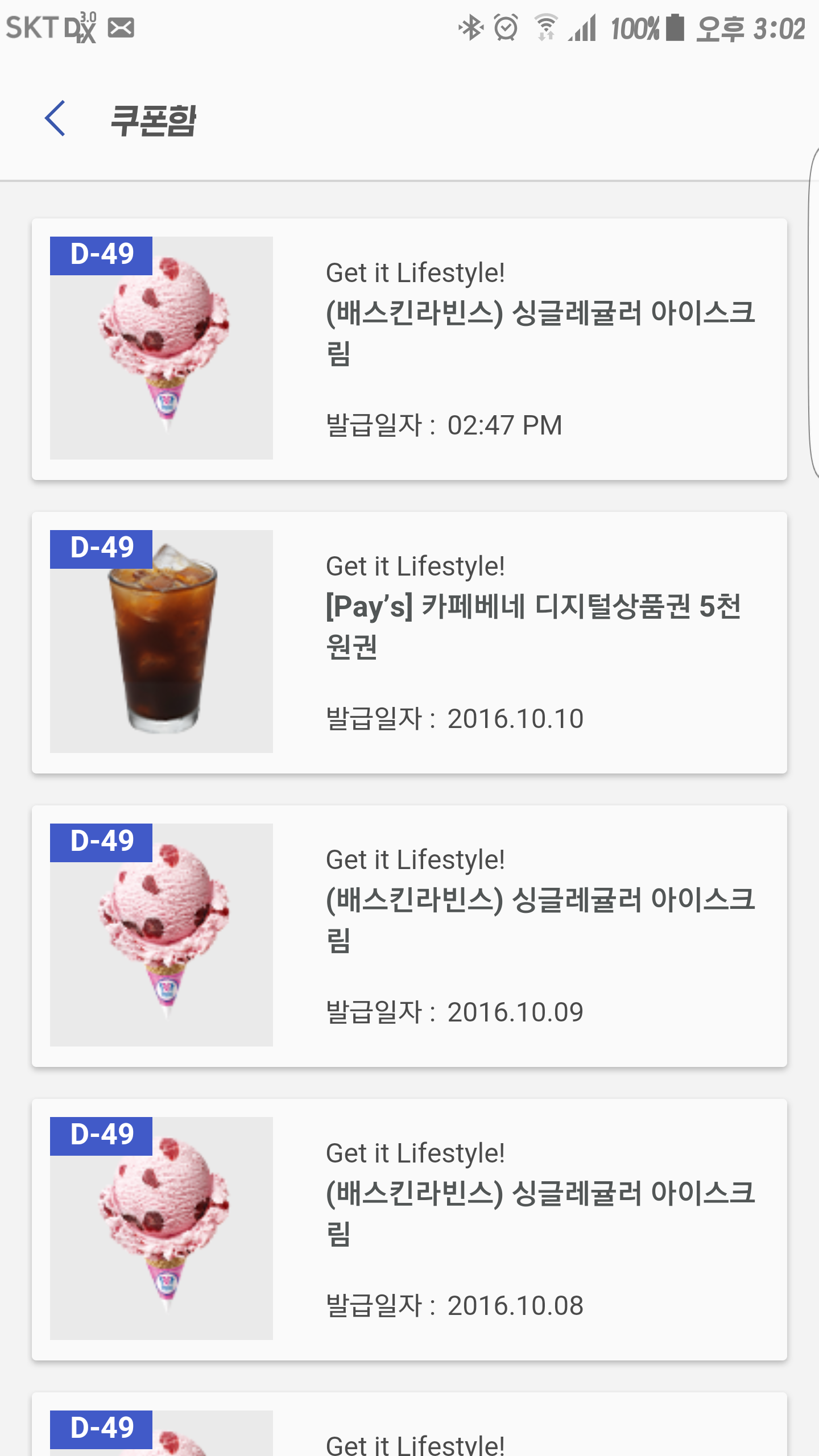Select the ice cream coupon issued 2016.10.09
819x1456 pixels.
click(x=409, y=936)
